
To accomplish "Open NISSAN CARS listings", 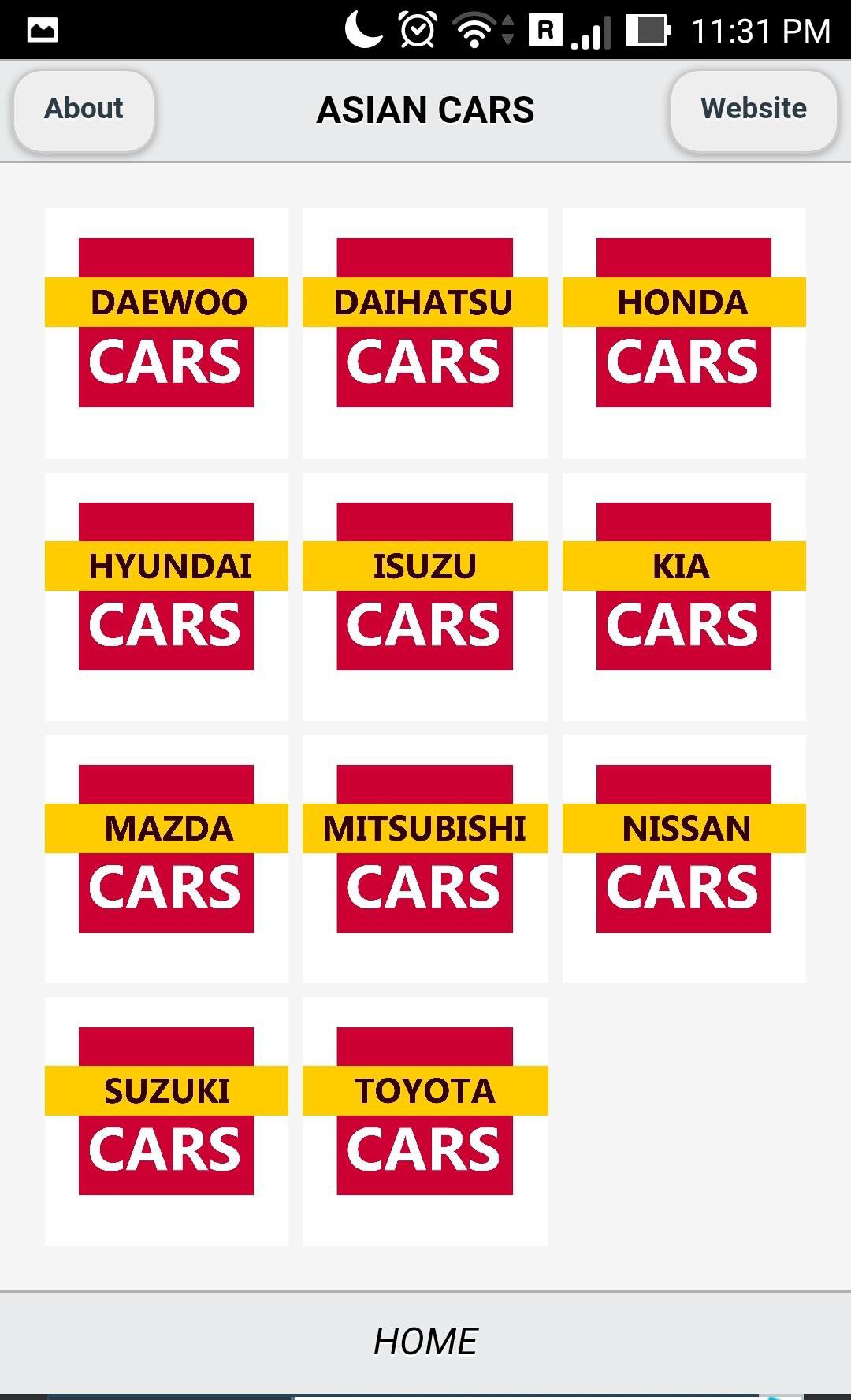I will click(682, 859).
